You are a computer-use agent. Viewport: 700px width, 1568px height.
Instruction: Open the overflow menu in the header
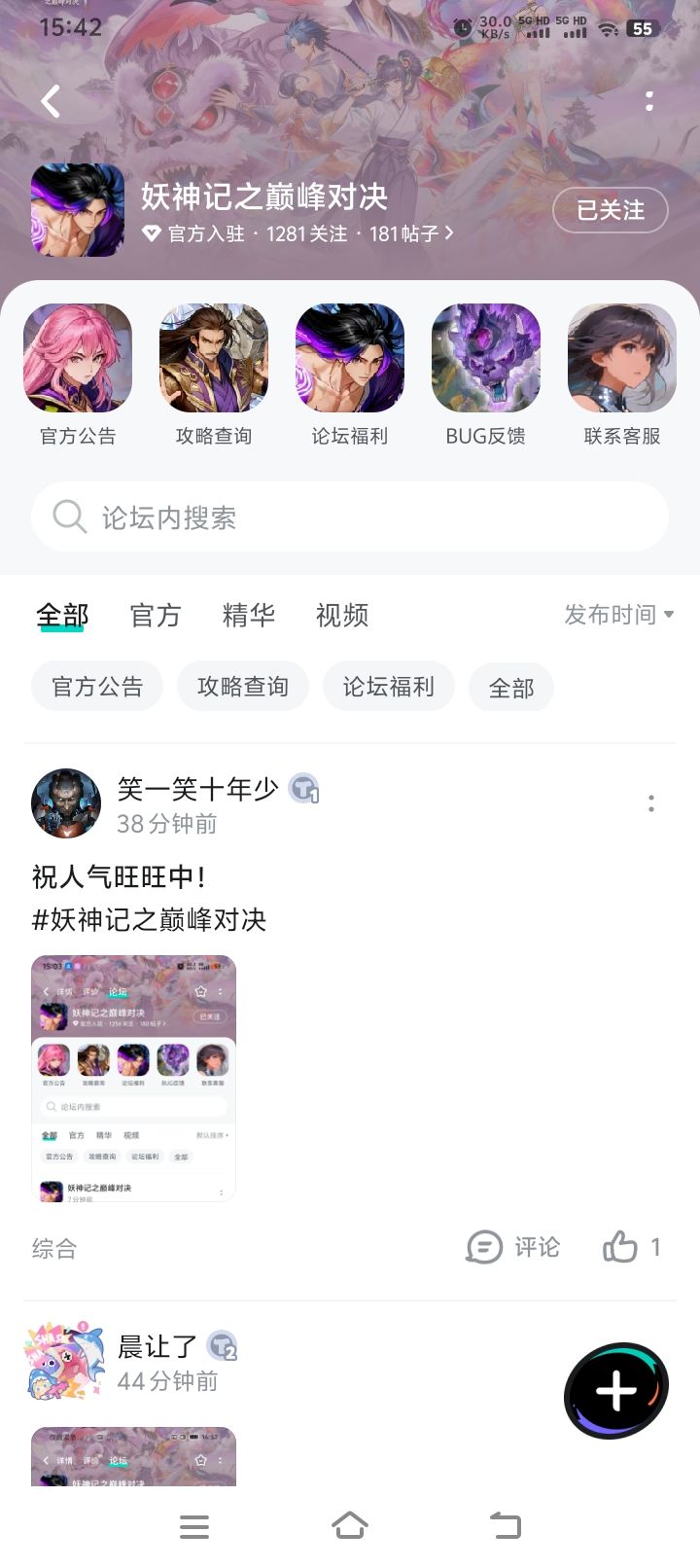pos(649,101)
